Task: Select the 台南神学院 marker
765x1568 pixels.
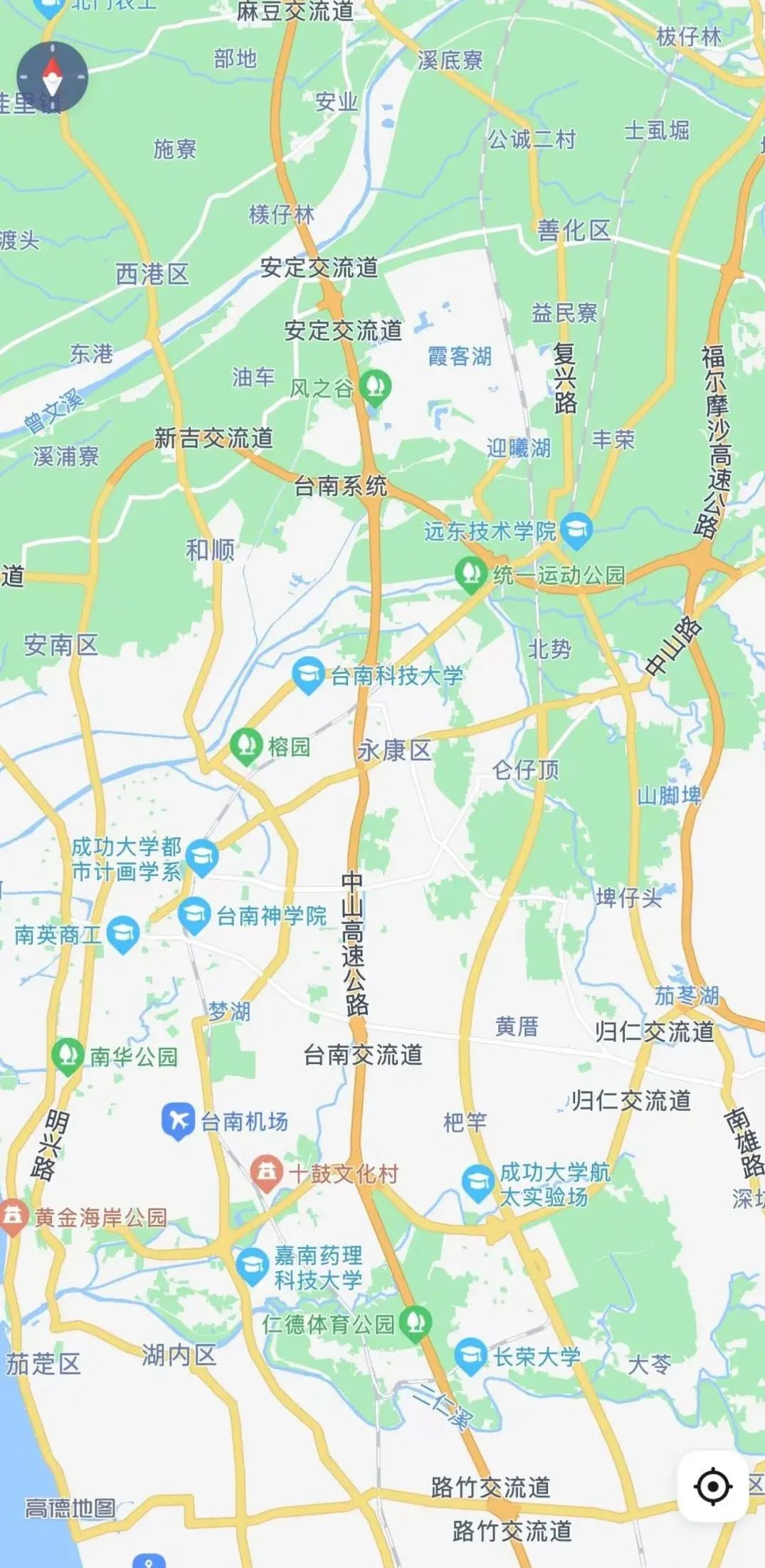Action: coord(194,915)
